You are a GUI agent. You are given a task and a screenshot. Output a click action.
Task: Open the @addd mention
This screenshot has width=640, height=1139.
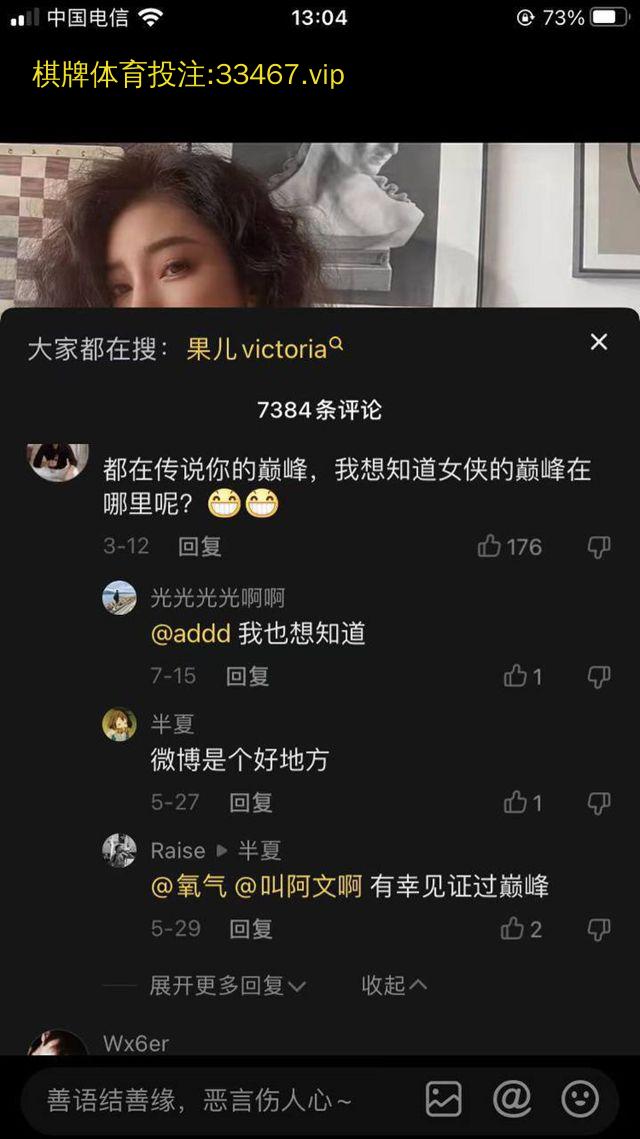[x=190, y=633]
